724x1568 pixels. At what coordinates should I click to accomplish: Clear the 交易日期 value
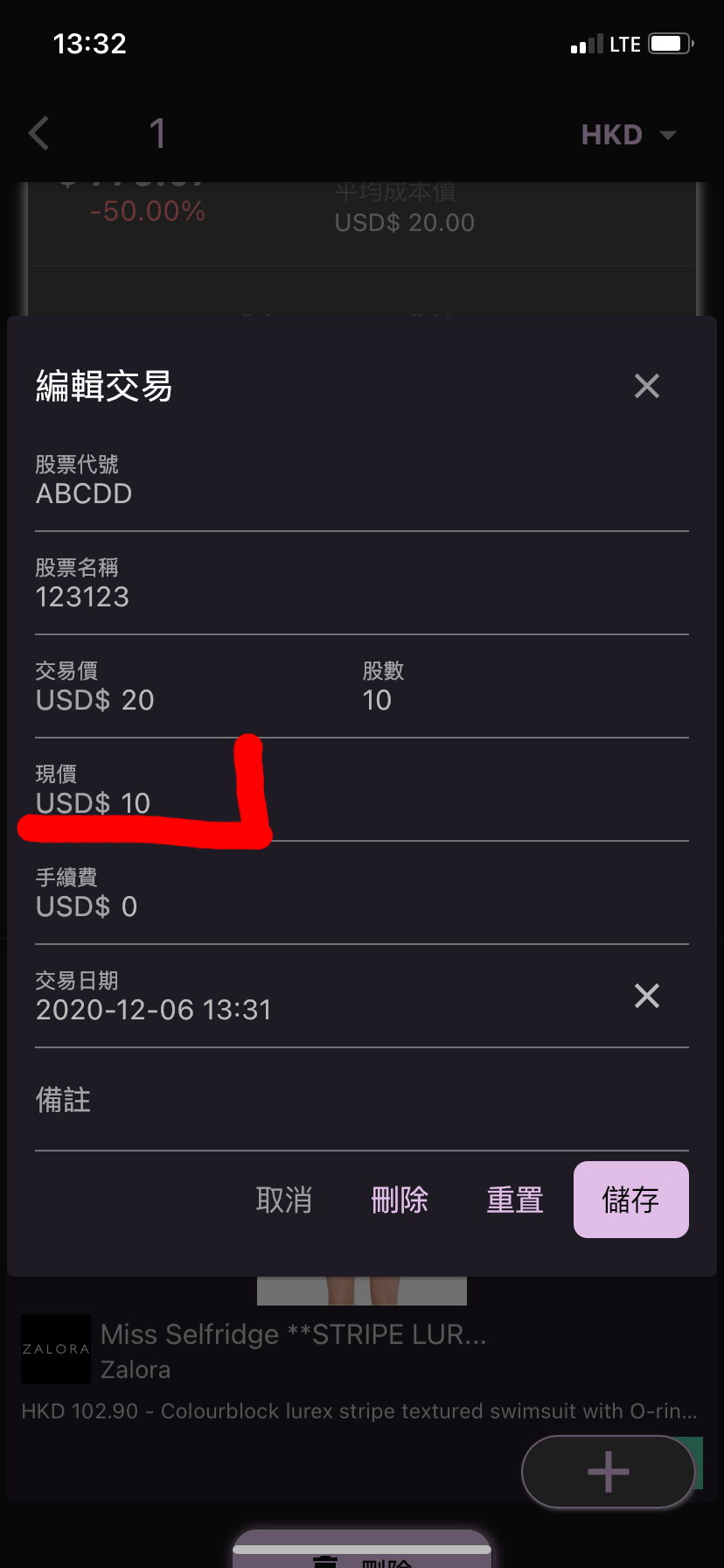coord(647,996)
